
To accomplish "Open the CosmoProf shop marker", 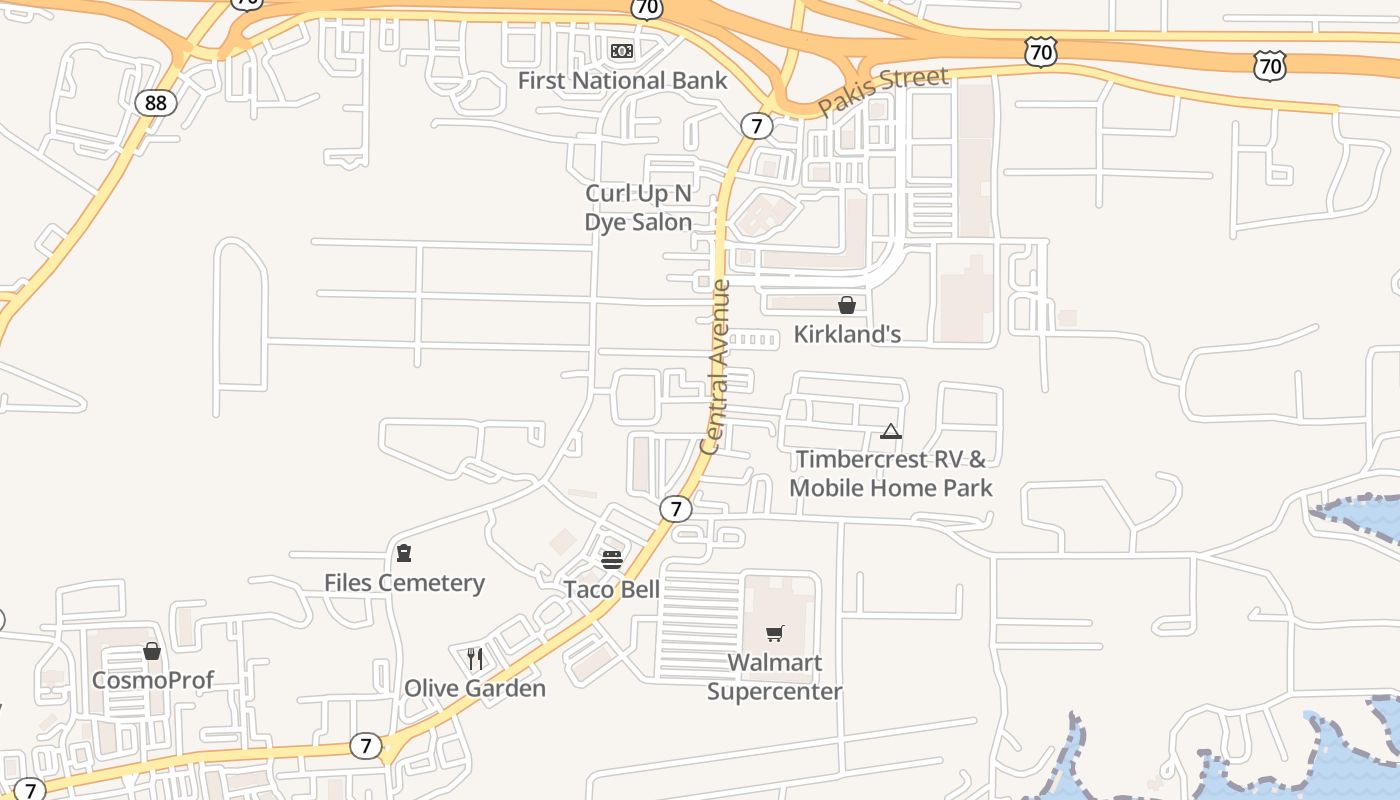I will tap(152, 652).
